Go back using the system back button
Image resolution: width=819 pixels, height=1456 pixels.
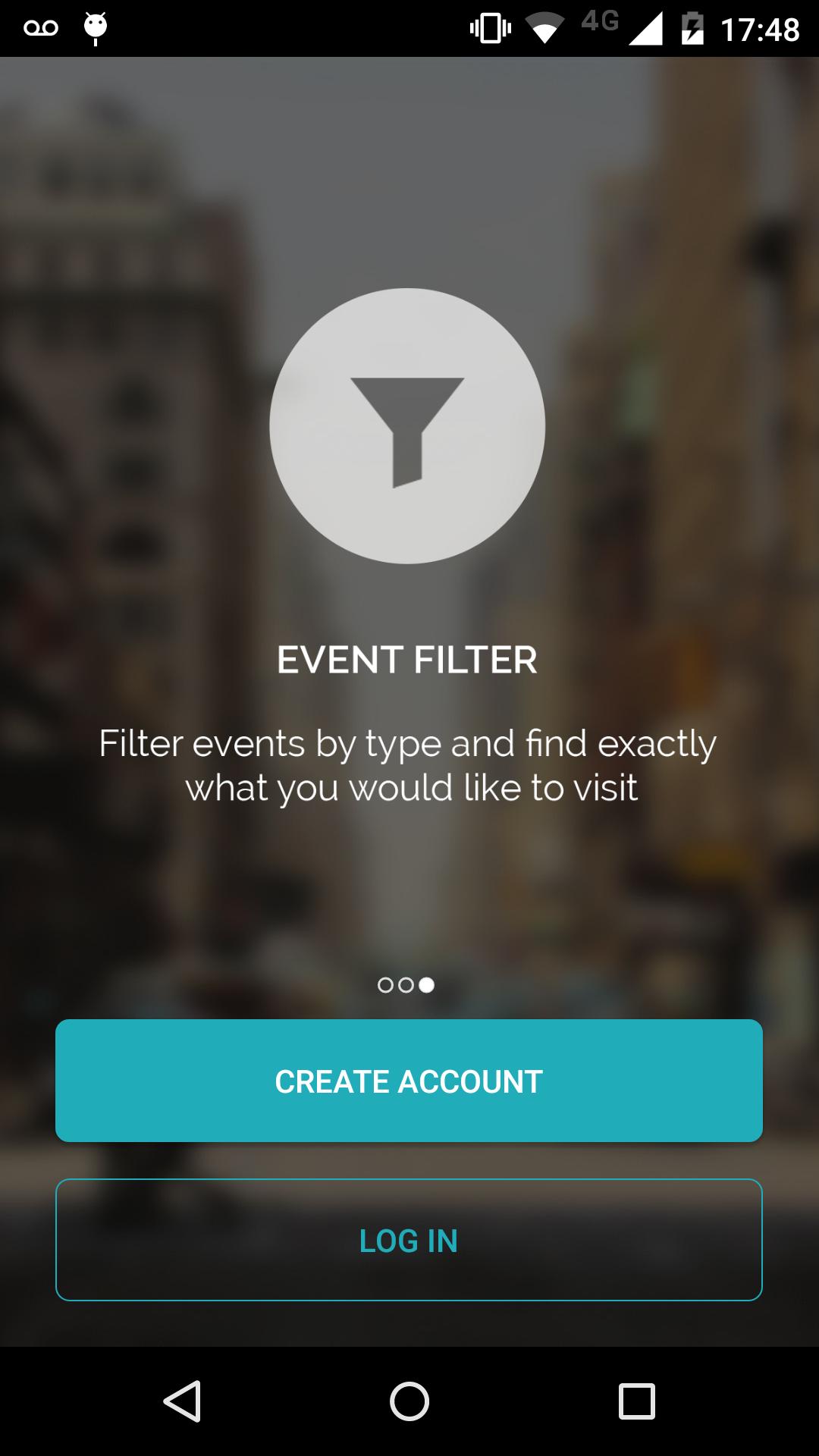182,1401
